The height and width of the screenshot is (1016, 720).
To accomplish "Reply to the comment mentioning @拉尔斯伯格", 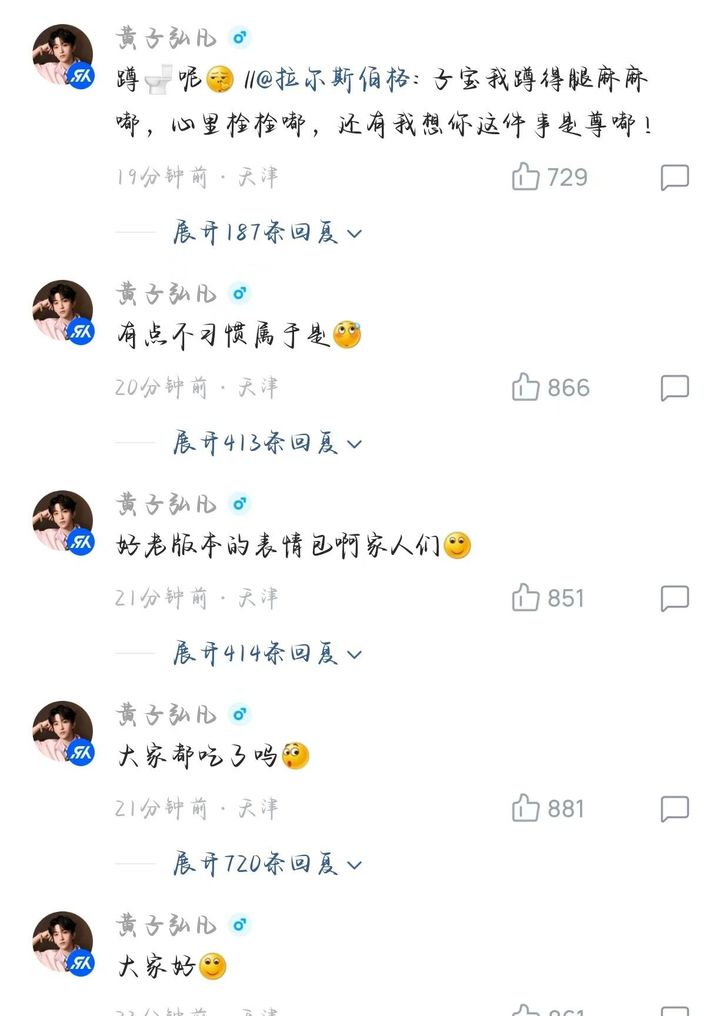I will (x=675, y=178).
